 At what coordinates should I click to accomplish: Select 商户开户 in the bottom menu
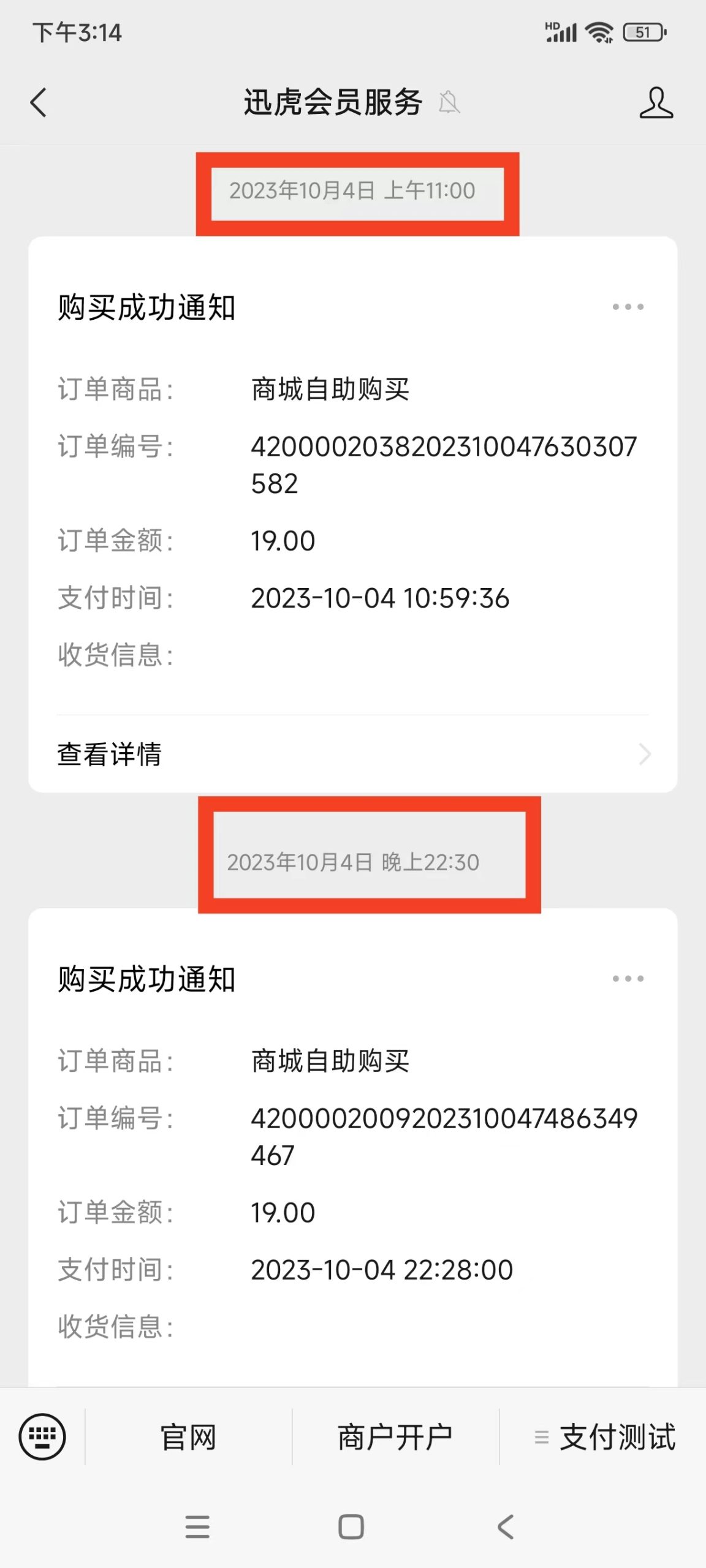[395, 1437]
